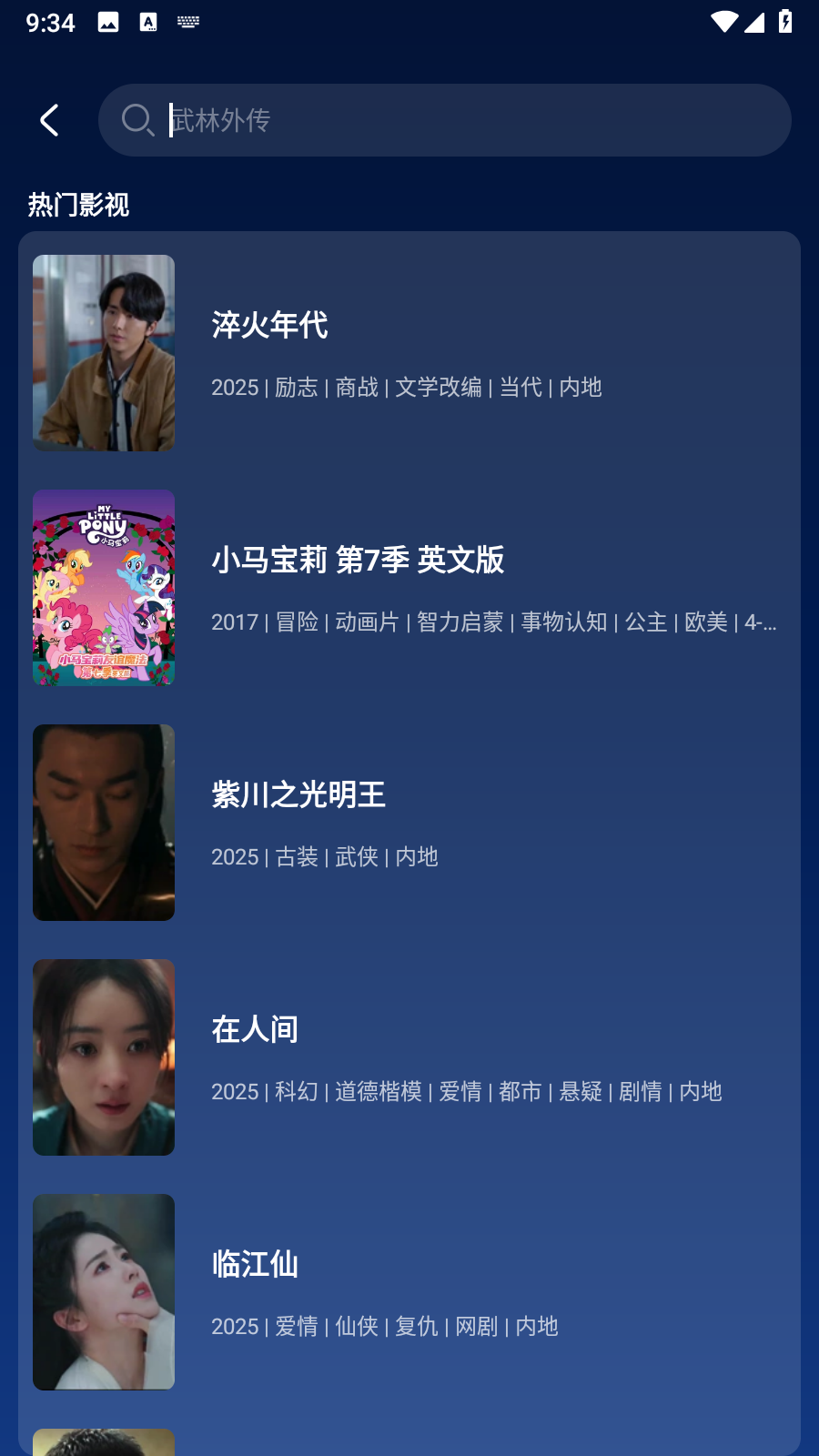Click the Wi-Fi icon in status bar
The image size is (819, 1456).
click(723, 22)
